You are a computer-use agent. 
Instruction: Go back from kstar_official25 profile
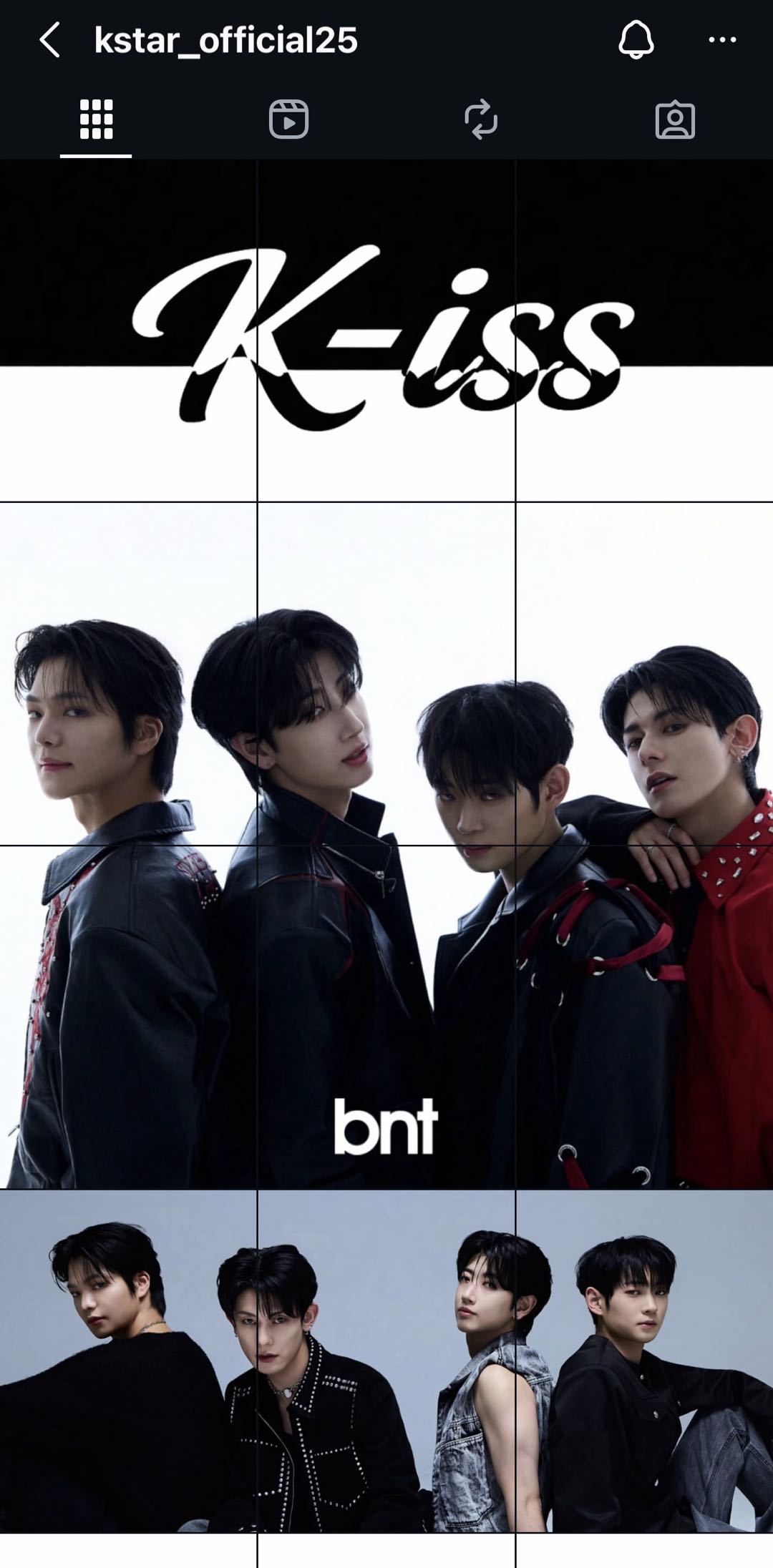(49, 40)
